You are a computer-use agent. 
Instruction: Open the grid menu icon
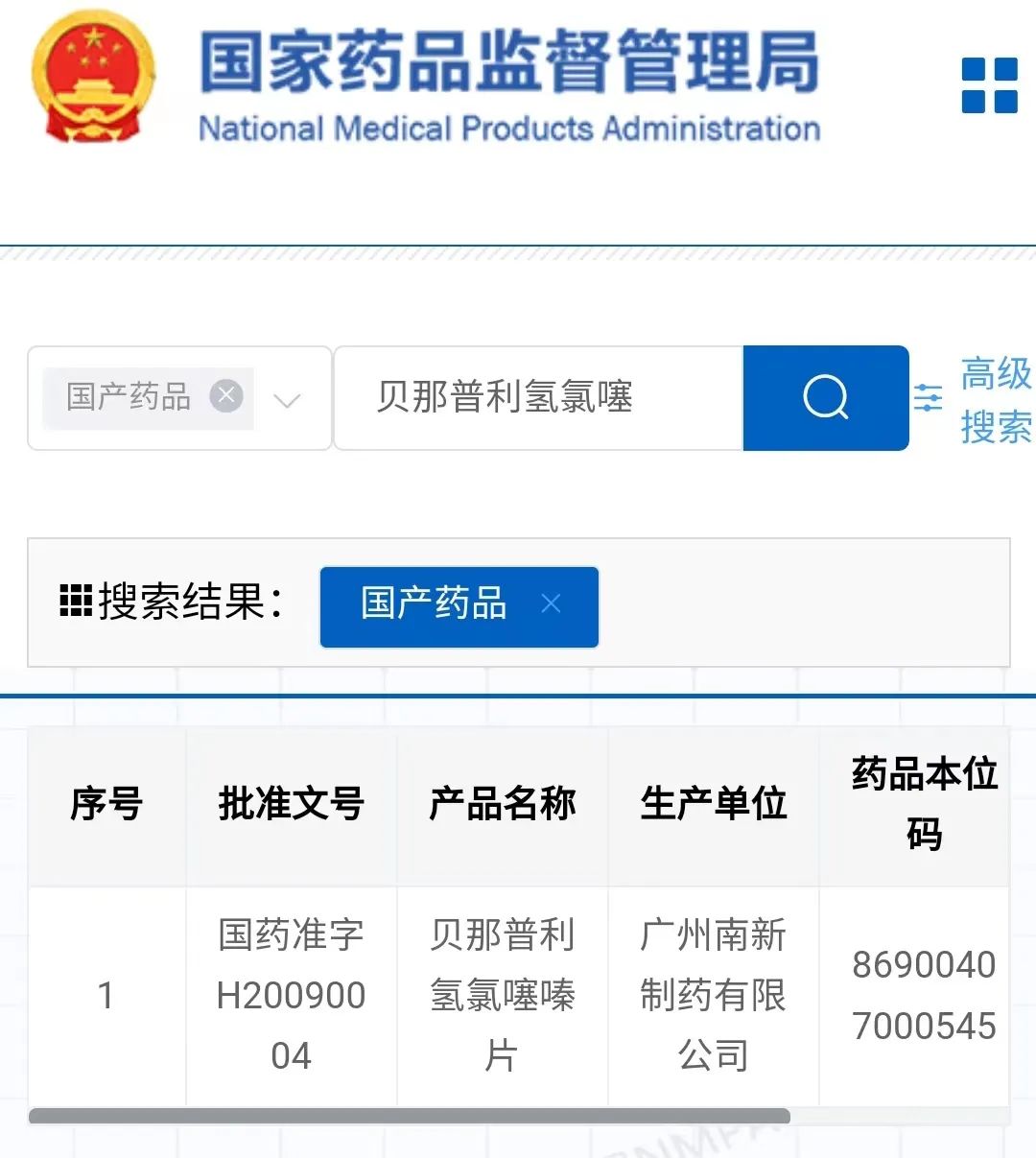coord(989,85)
